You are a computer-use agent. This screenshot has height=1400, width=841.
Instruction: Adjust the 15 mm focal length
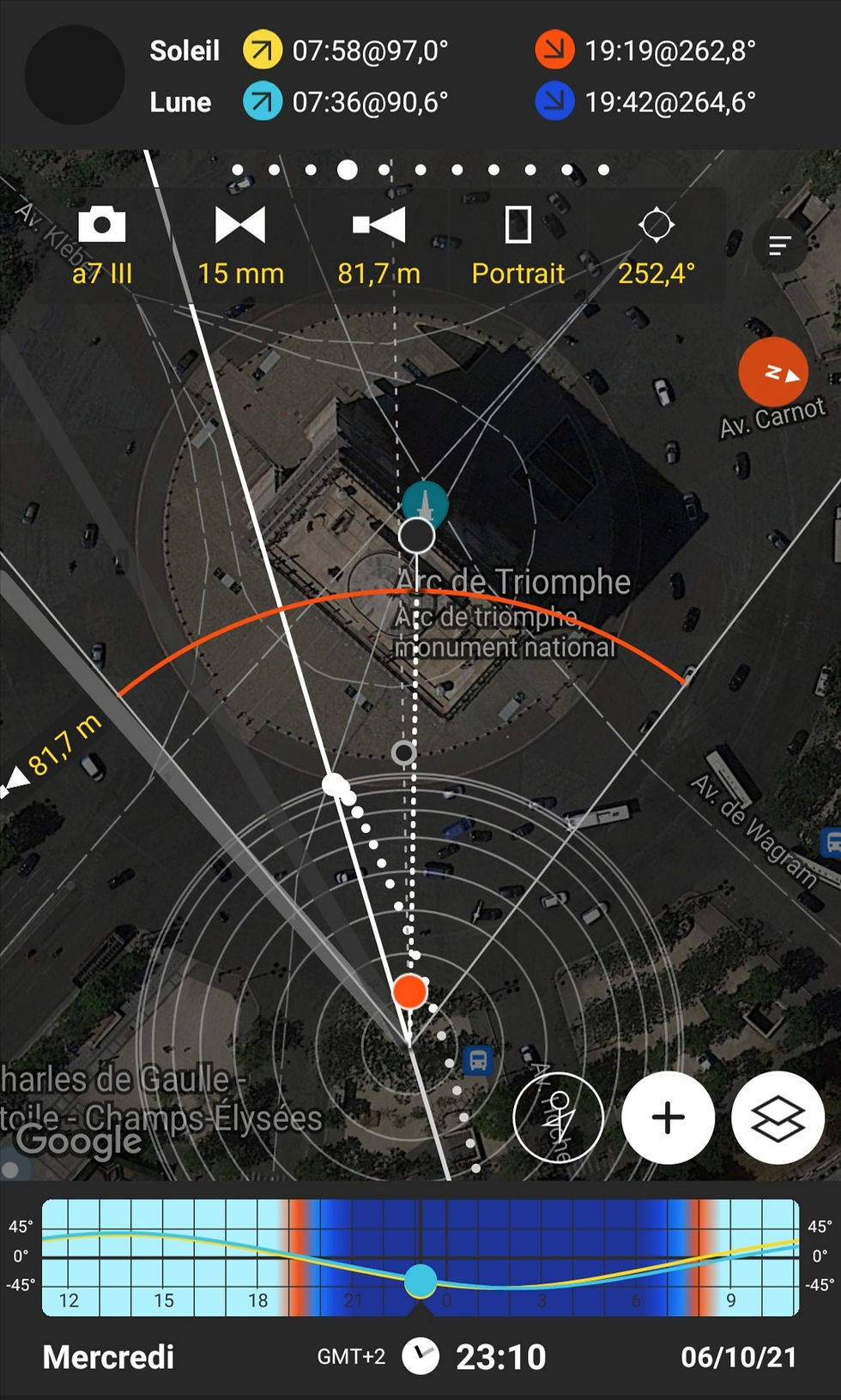click(240, 246)
